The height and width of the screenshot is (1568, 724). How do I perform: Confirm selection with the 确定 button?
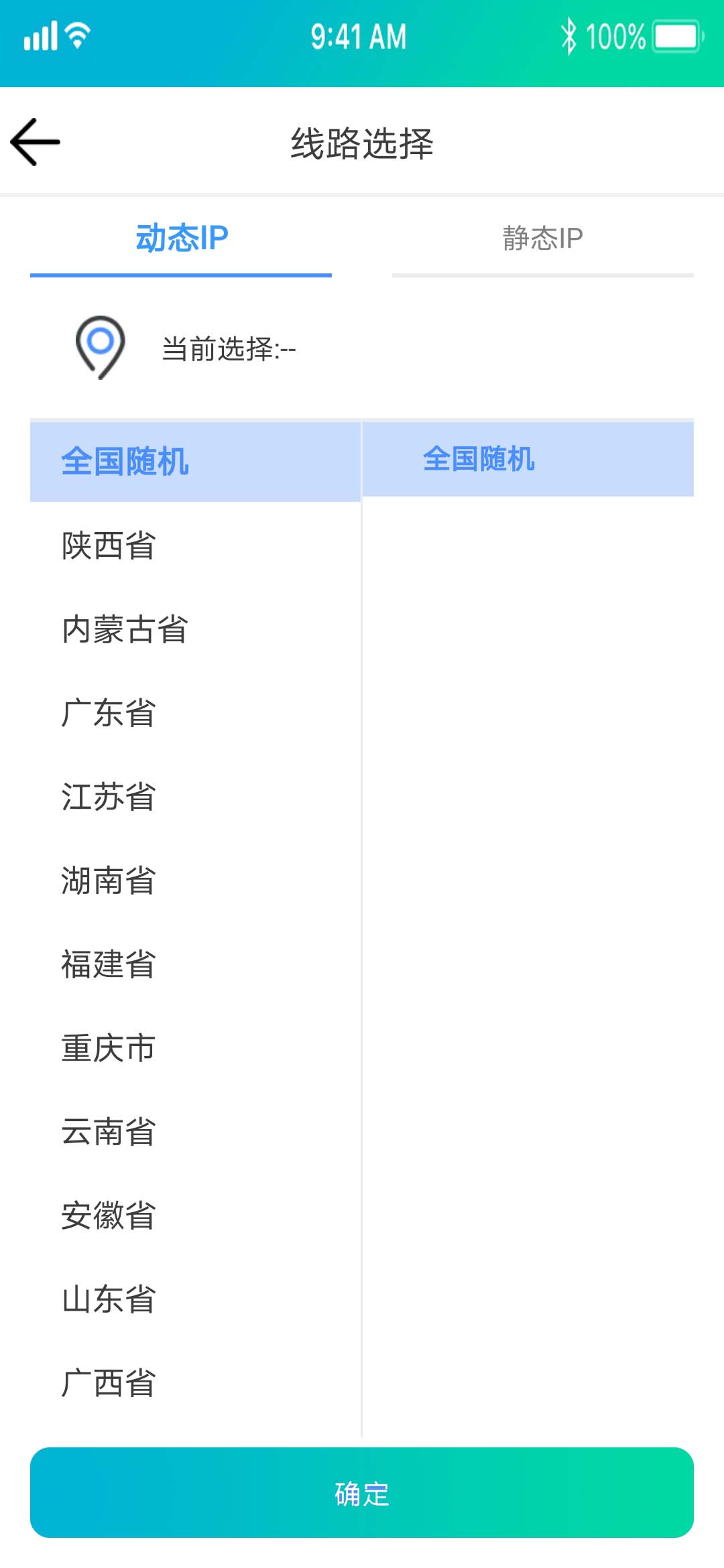[362, 1493]
